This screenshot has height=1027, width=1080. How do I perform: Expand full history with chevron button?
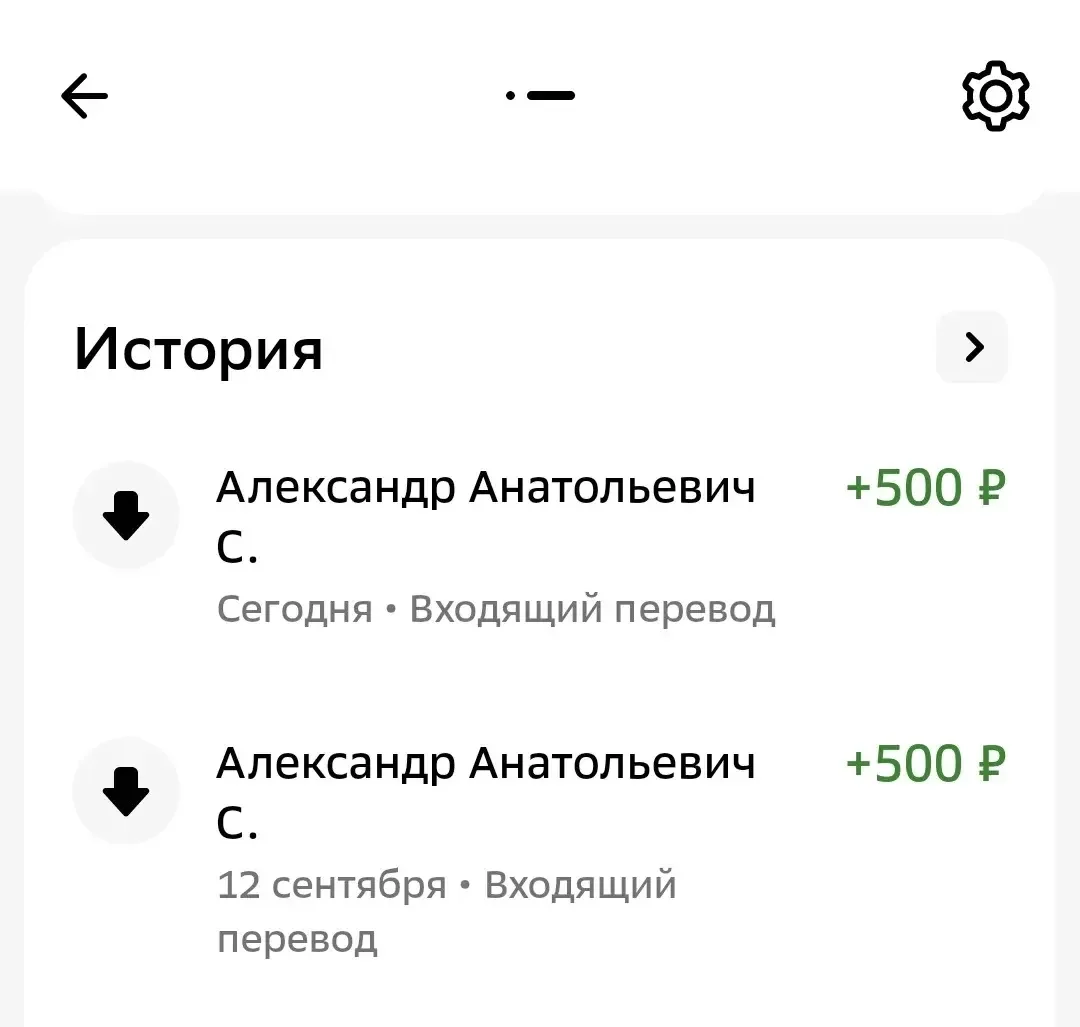click(x=972, y=346)
